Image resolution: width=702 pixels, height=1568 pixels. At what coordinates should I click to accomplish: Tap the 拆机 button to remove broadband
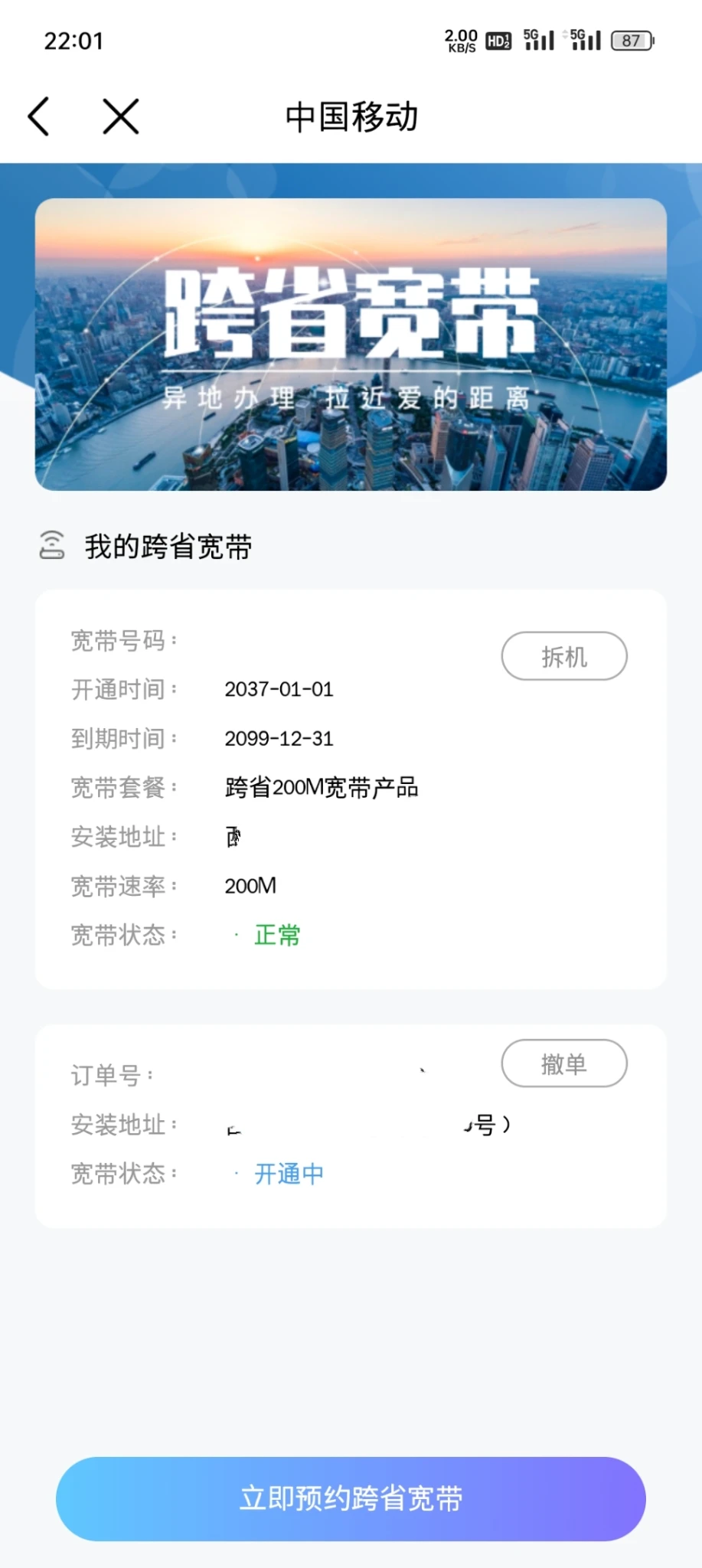pyautogui.click(x=564, y=656)
